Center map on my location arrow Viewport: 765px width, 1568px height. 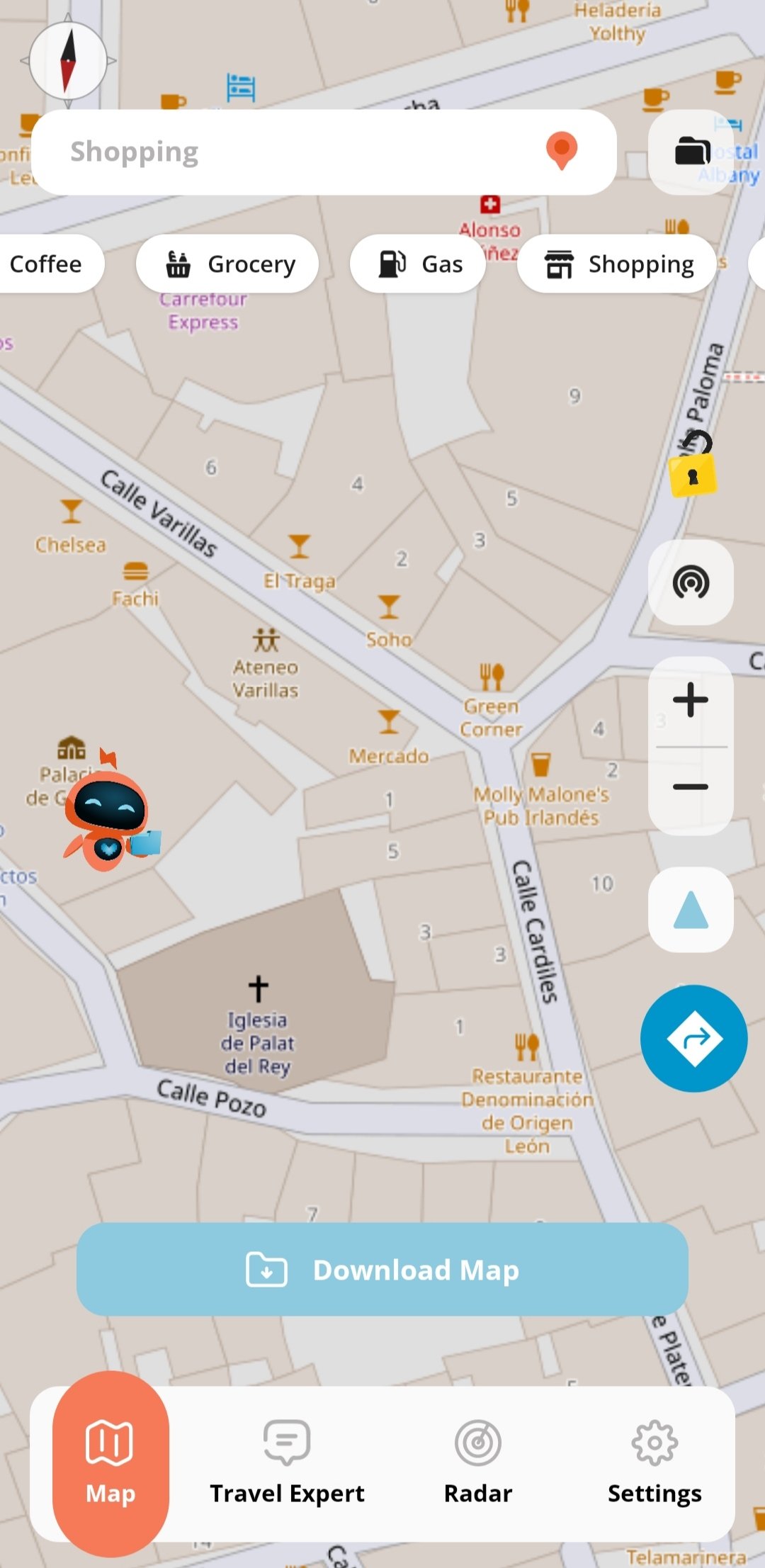pyautogui.click(x=691, y=909)
